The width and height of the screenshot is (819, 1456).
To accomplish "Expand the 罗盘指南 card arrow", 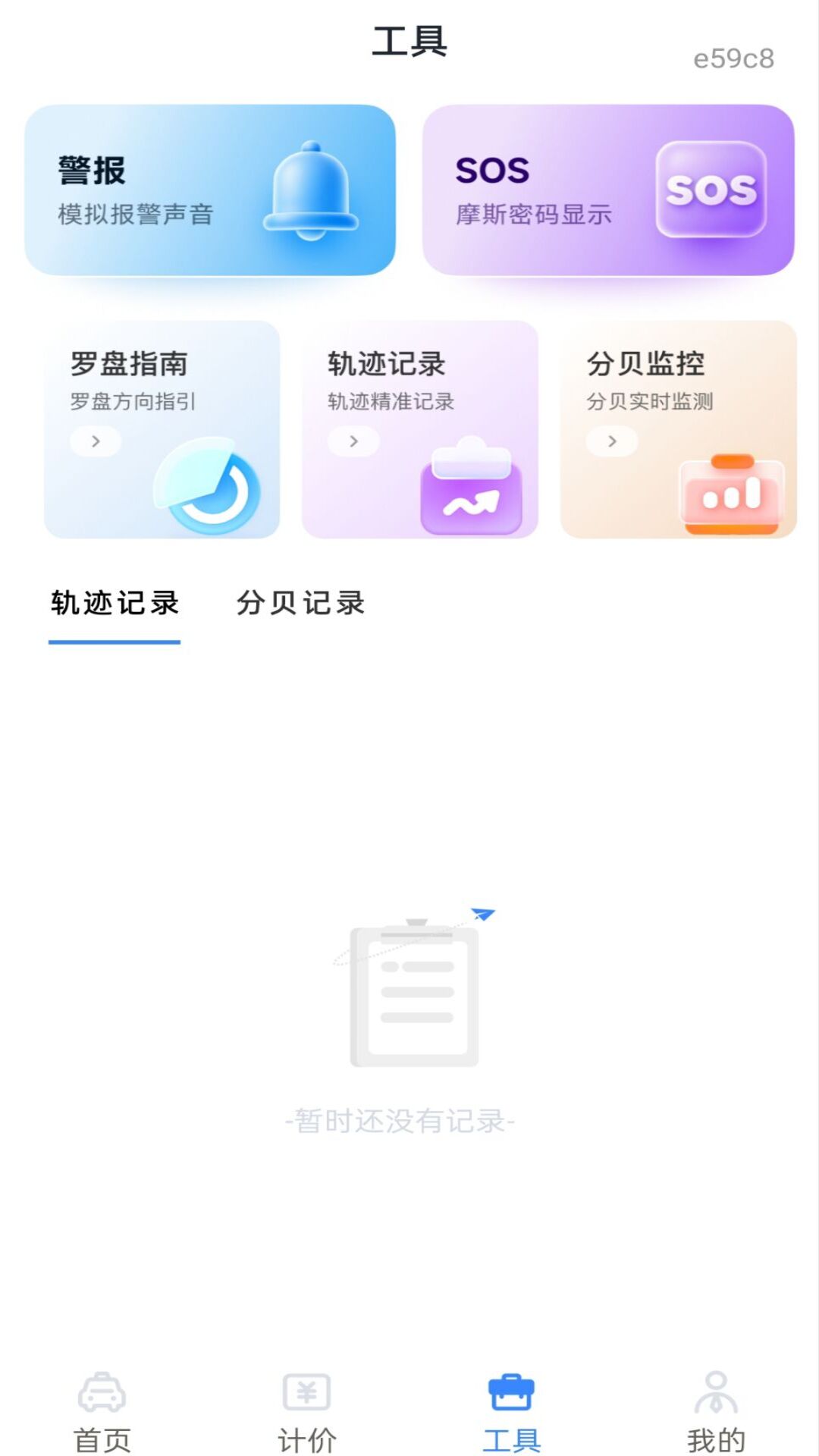I will click(x=94, y=441).
